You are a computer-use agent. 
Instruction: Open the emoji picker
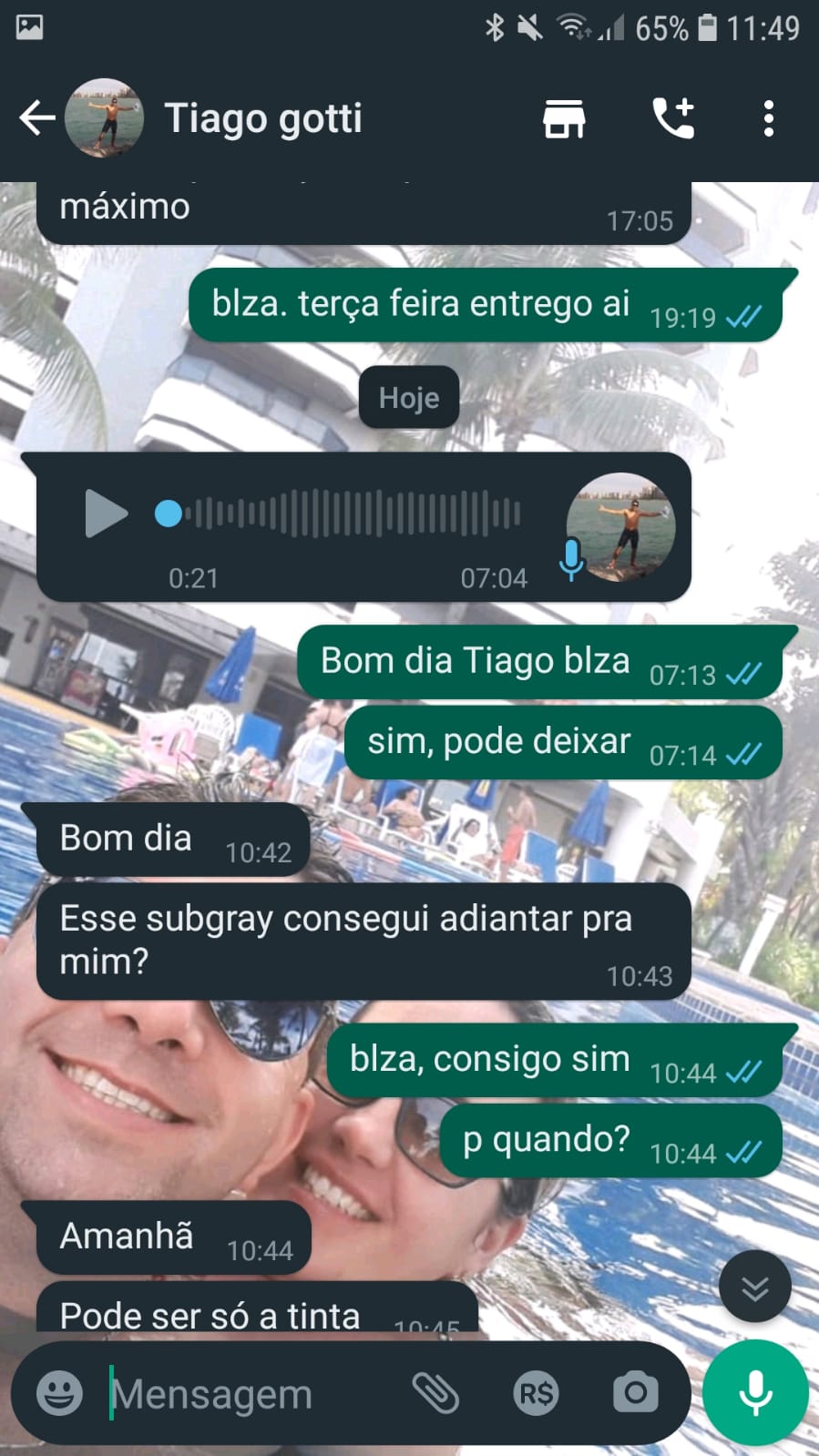pos(59,1393)
